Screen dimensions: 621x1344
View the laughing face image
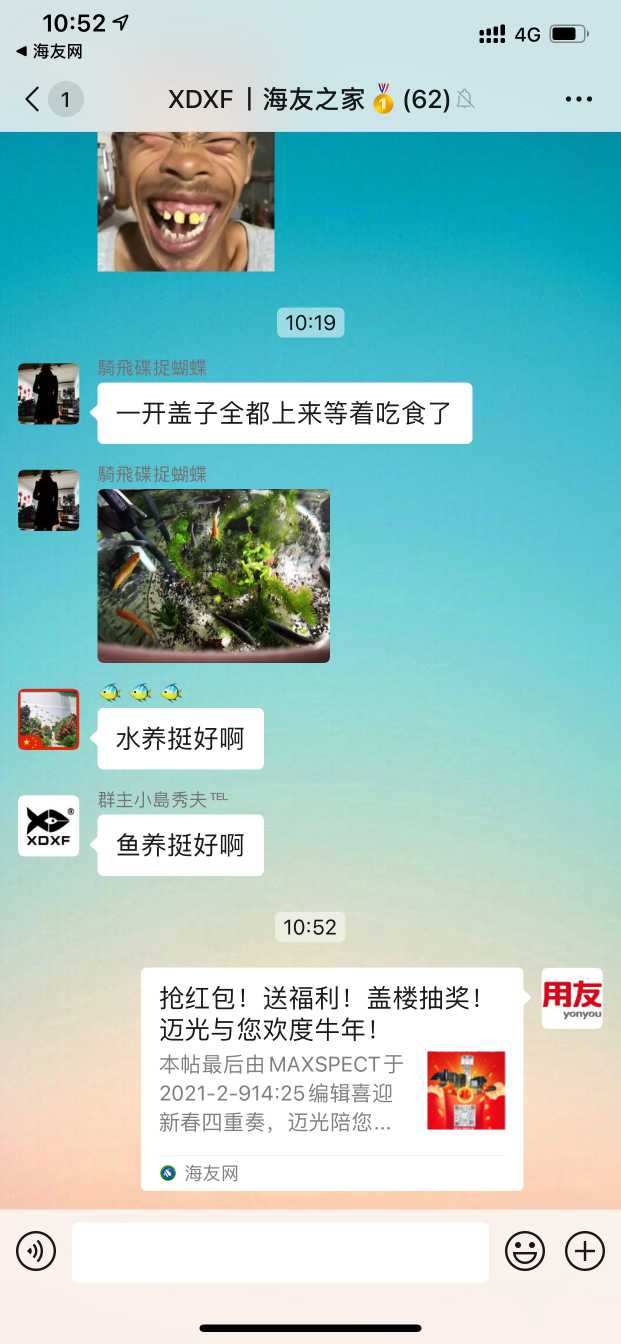186,201
